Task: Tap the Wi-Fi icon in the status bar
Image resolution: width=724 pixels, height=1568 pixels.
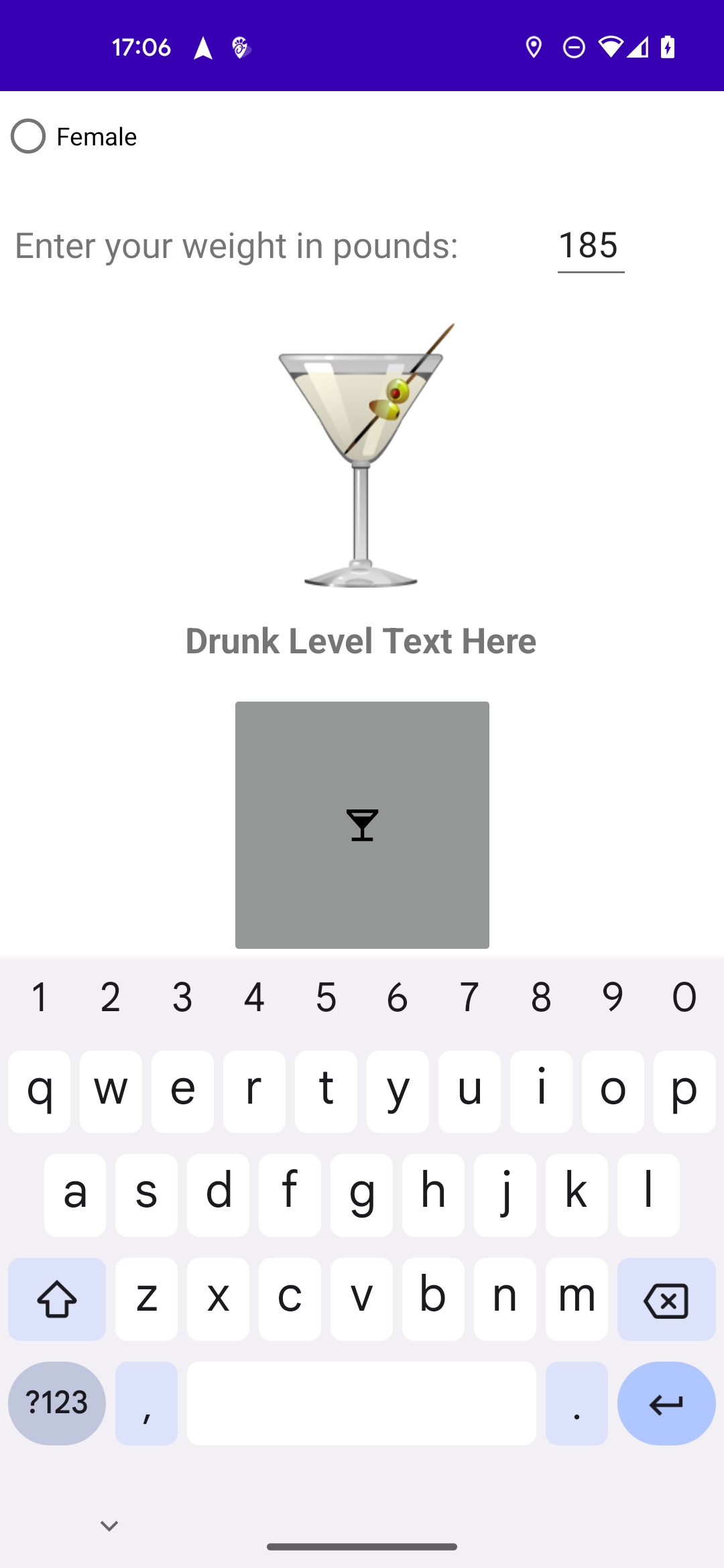Action: [x=611, y=46]
